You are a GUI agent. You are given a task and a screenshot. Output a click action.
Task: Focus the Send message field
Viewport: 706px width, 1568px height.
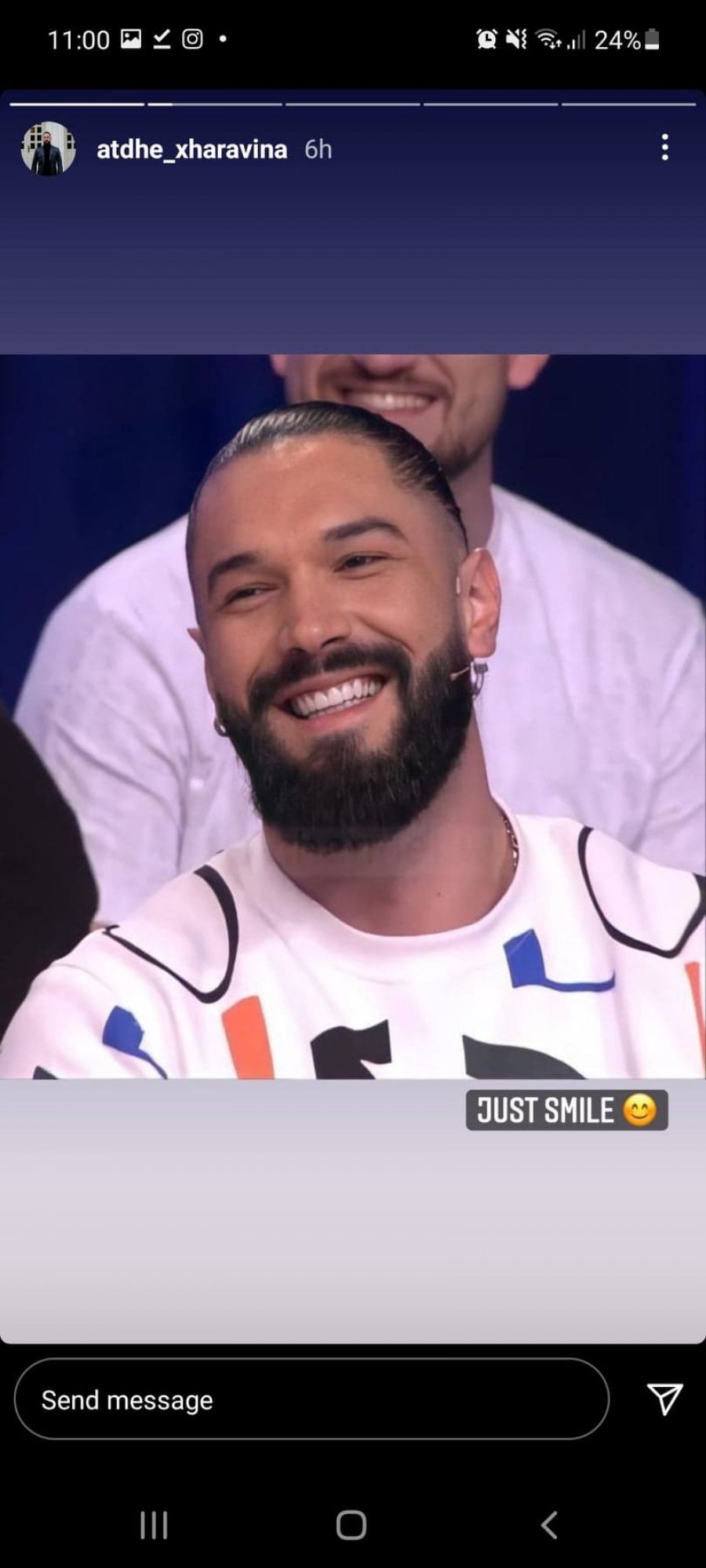point(311,1399)
